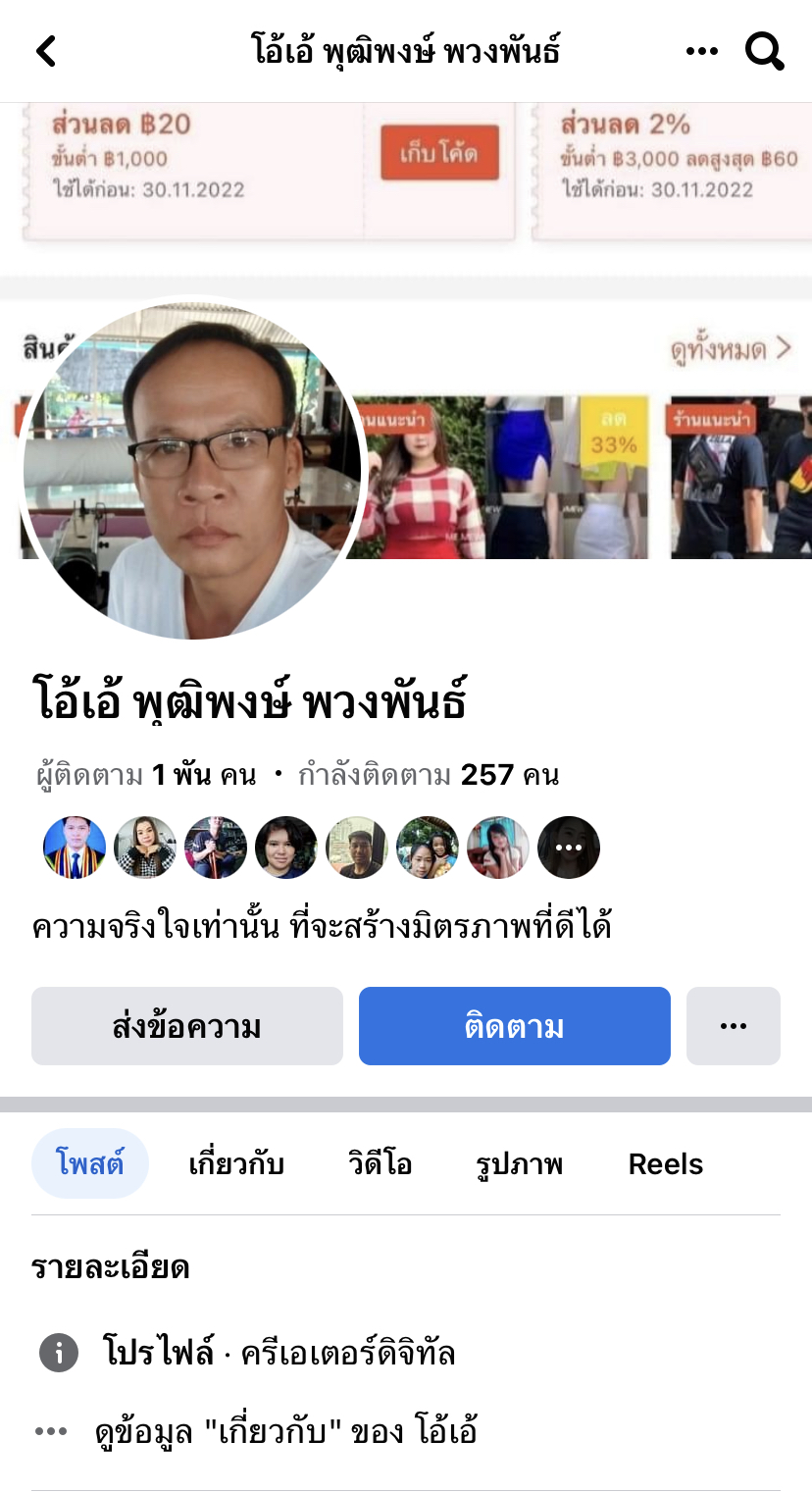Switch to the เกี่ยวกับ tab
Viewport: 812px width, 1492px height.
point(236,1164)
